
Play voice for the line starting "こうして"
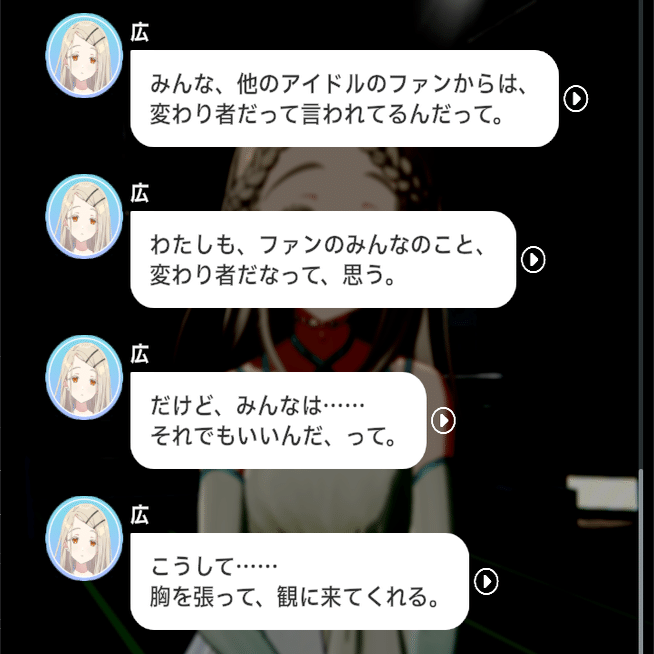pyautogui.click(x=486, y=582)
